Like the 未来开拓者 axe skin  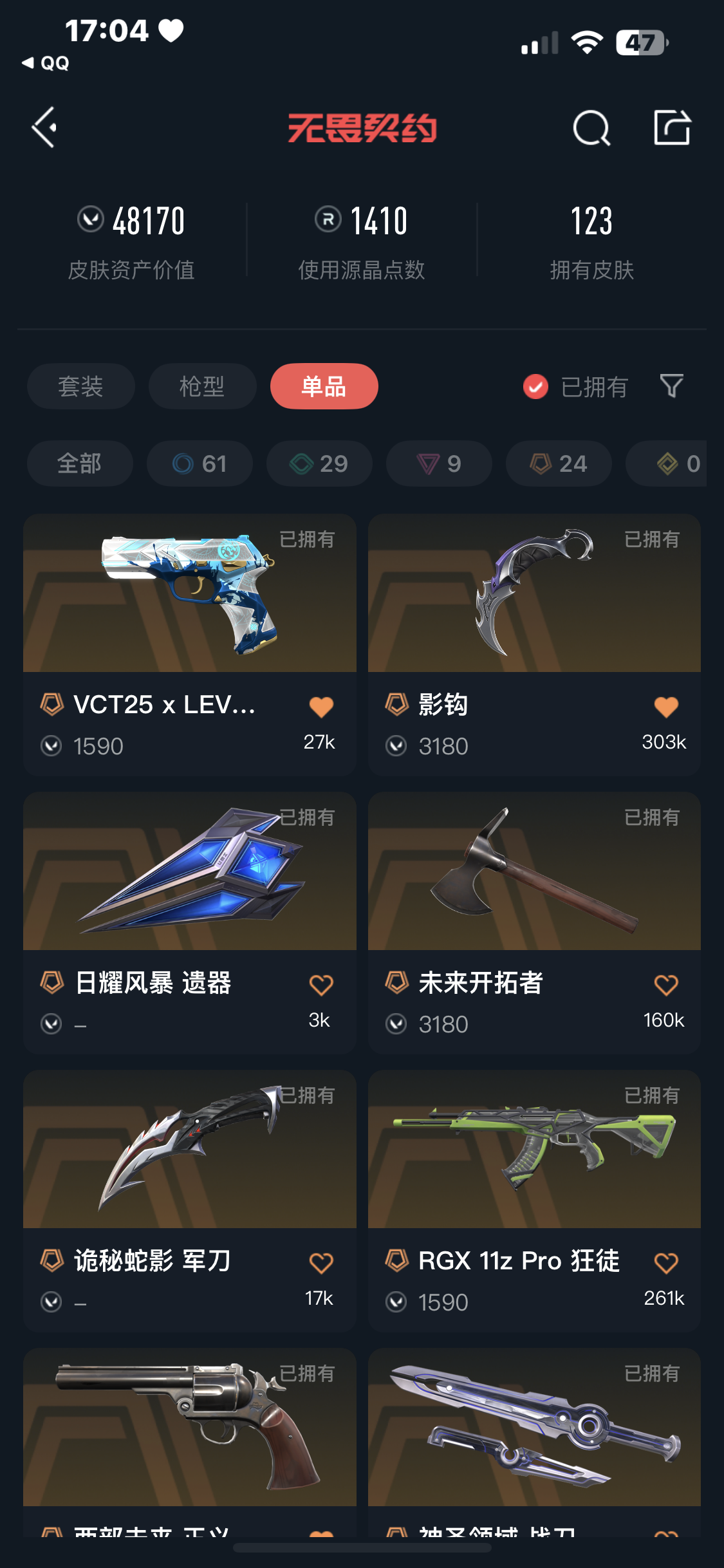click(666, 985)
